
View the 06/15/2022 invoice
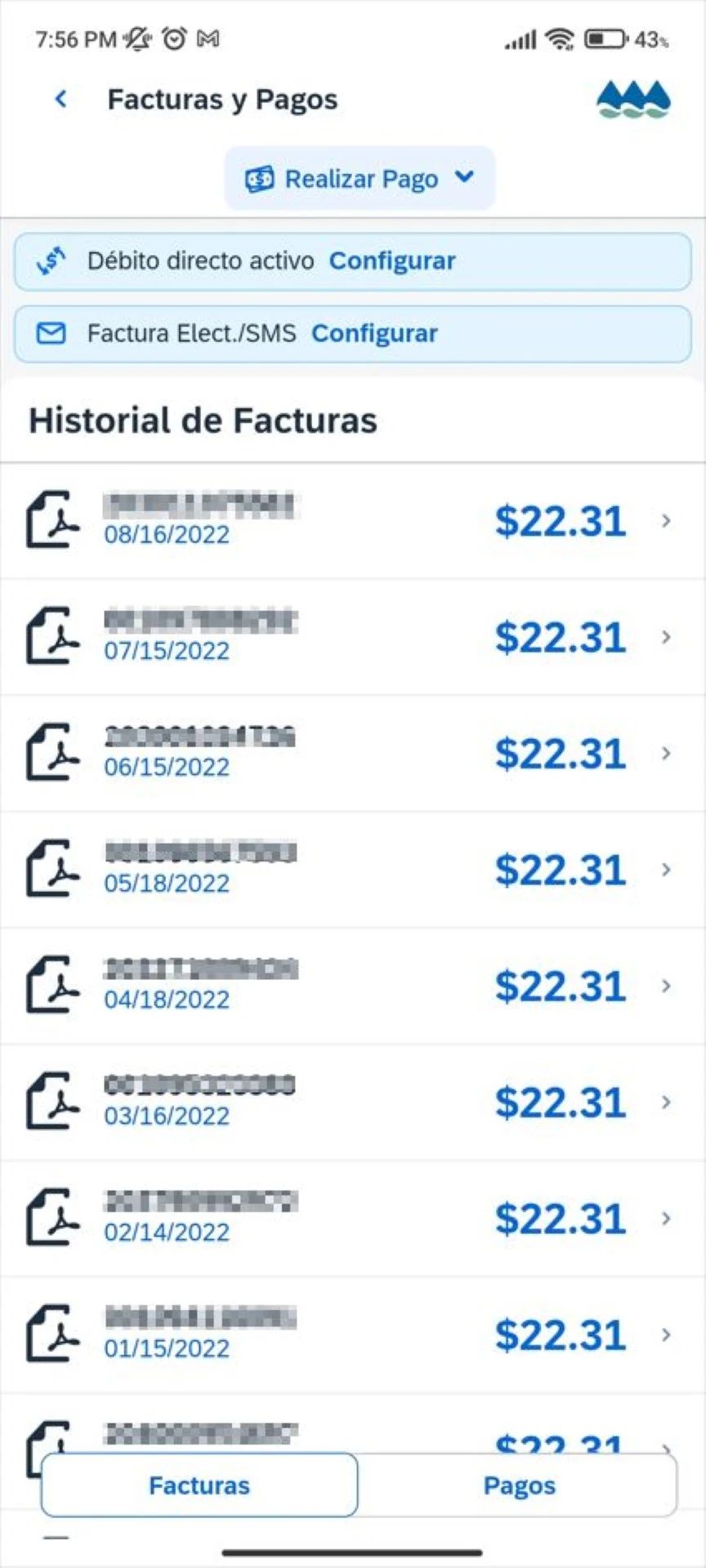(x=353, y=753)
